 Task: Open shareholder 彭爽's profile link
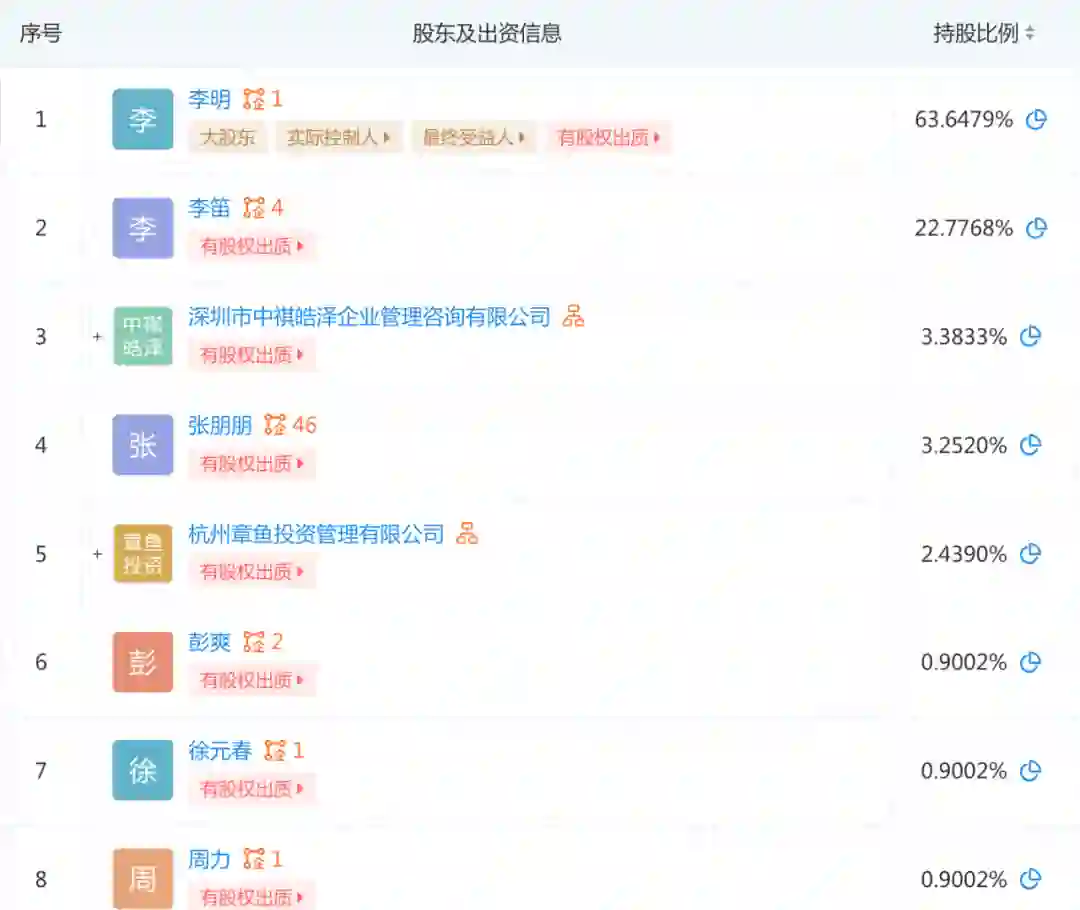pyautogui.click(x=209, y=642)
